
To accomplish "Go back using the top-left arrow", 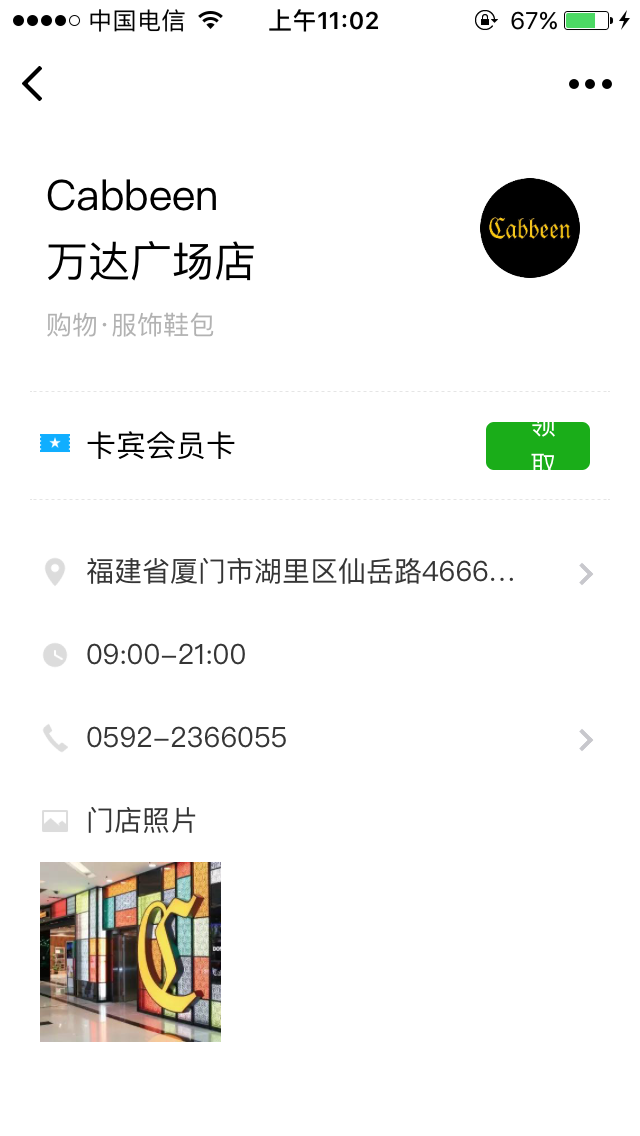I will 33,83.
